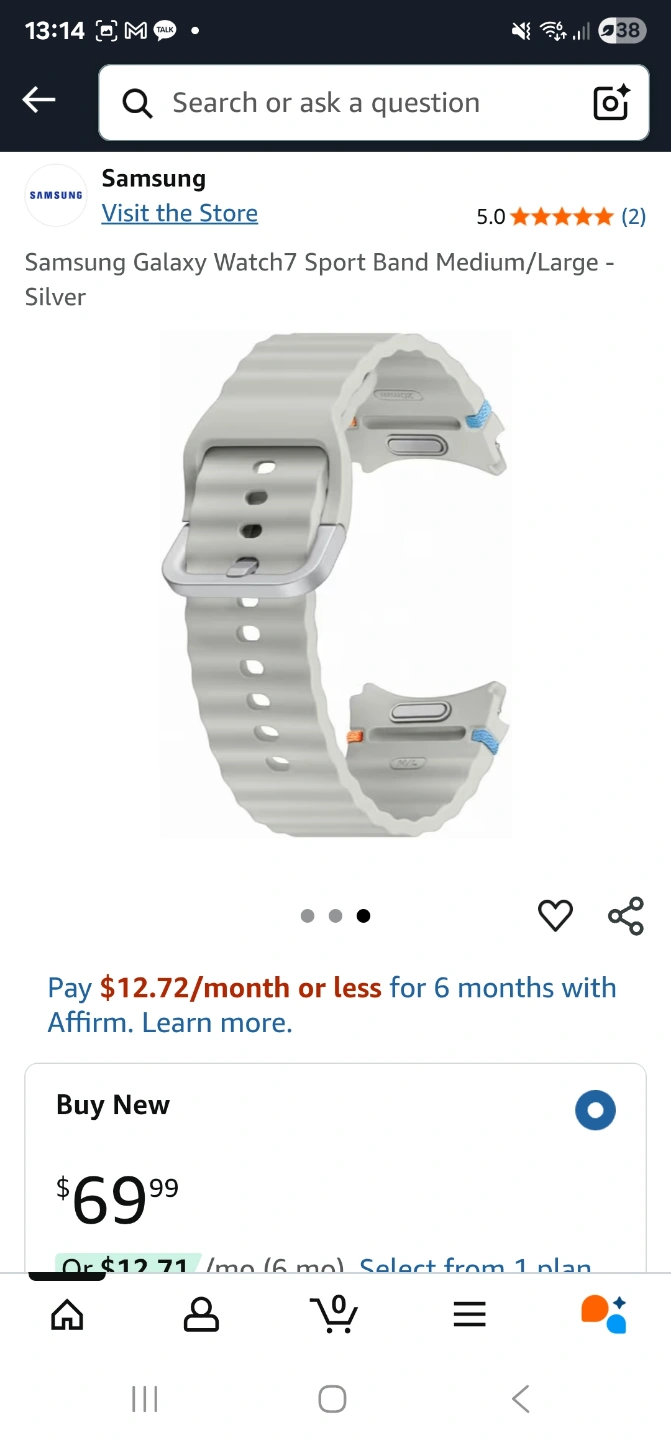This screenshot has width=671, height=1440.
Task: Open Select from 1 plan link
Action: tap(475, 1264)
